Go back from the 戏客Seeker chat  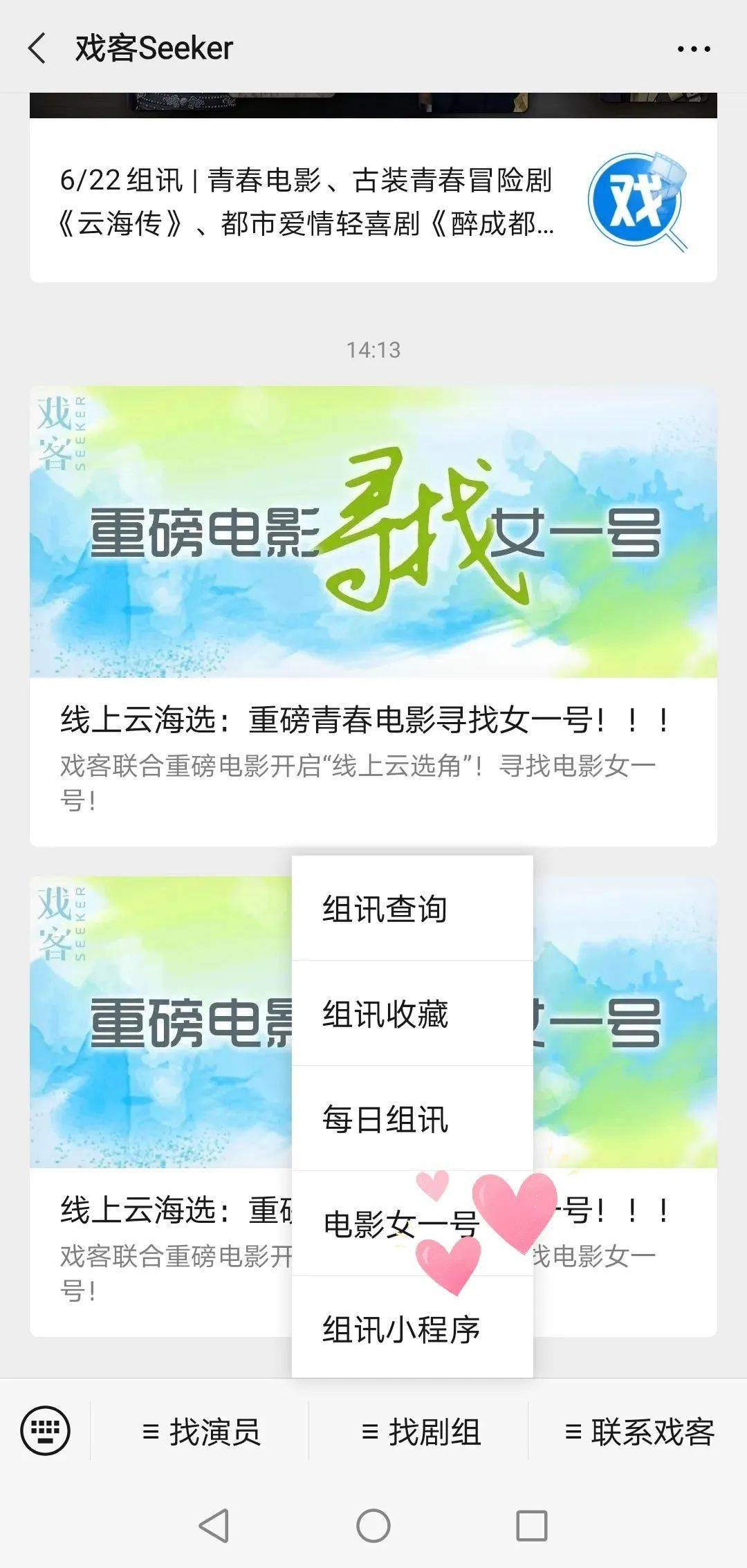click(37, 48)
